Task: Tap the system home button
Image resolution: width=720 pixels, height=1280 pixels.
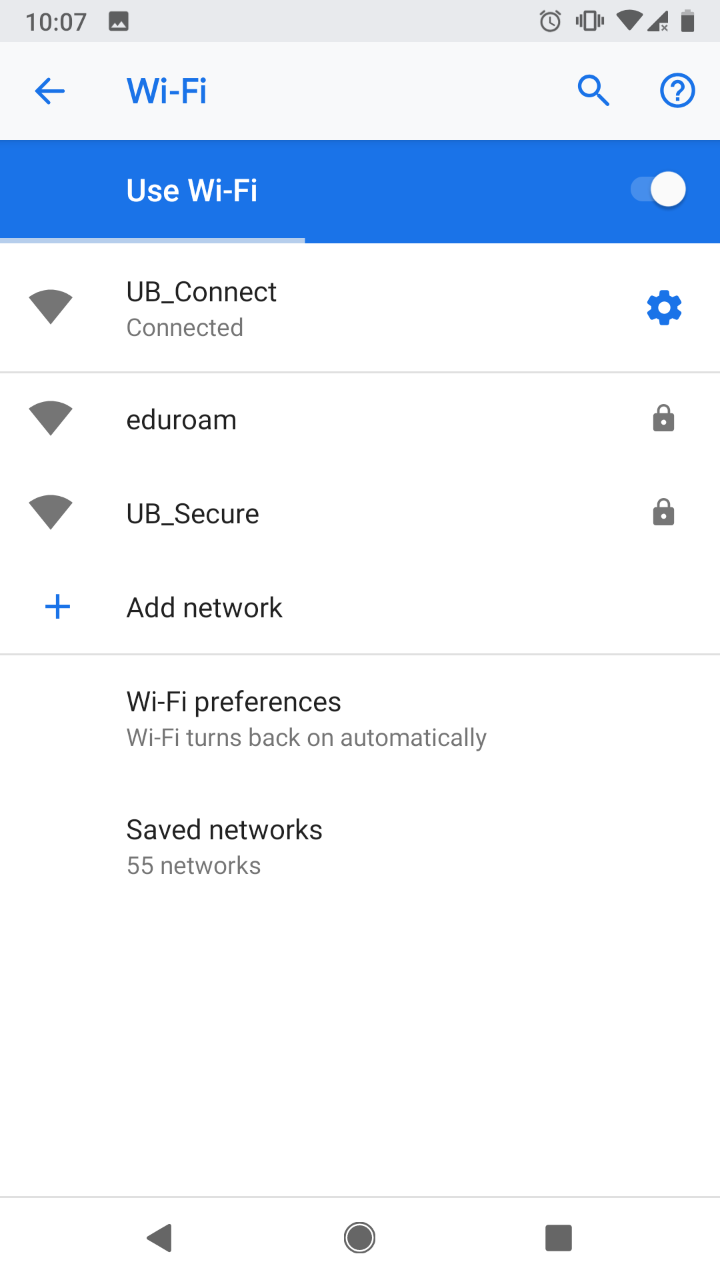Action: (x=360, y=1238)
